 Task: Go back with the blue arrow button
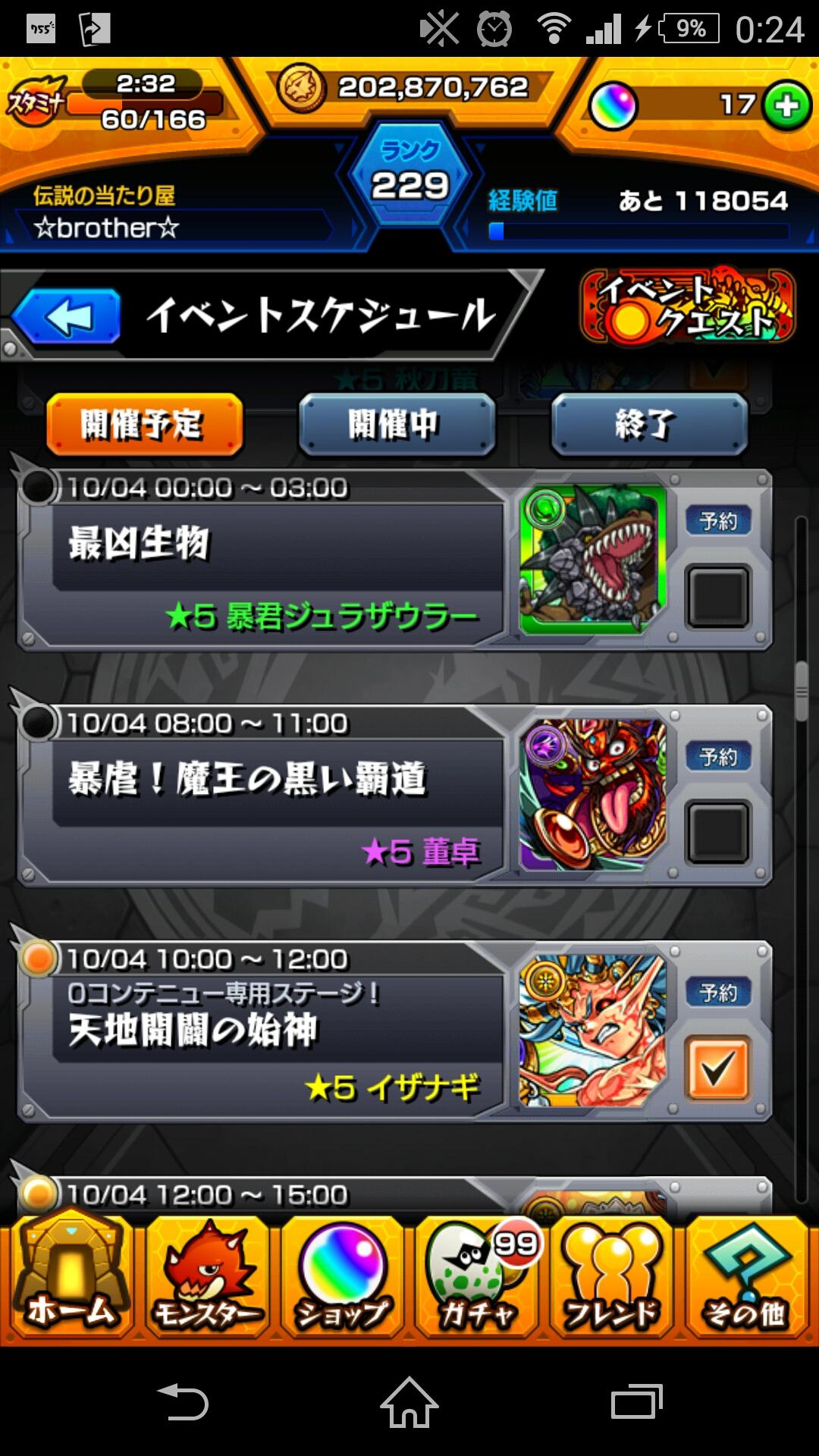click(x=68, y=317)
